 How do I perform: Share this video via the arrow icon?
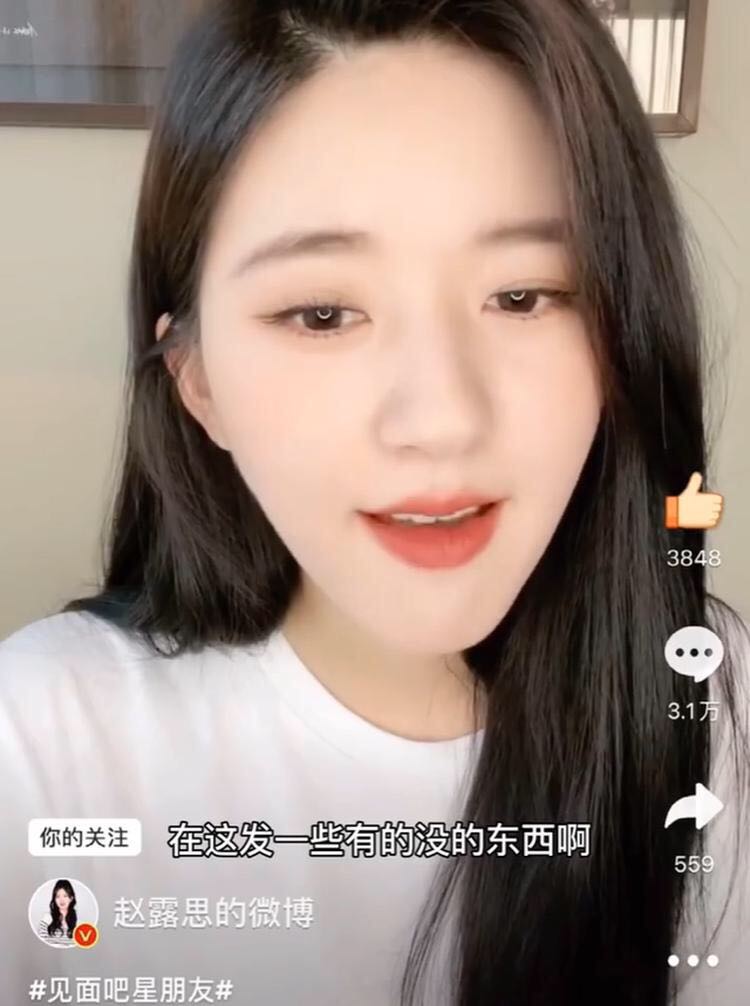pos(694,806)
